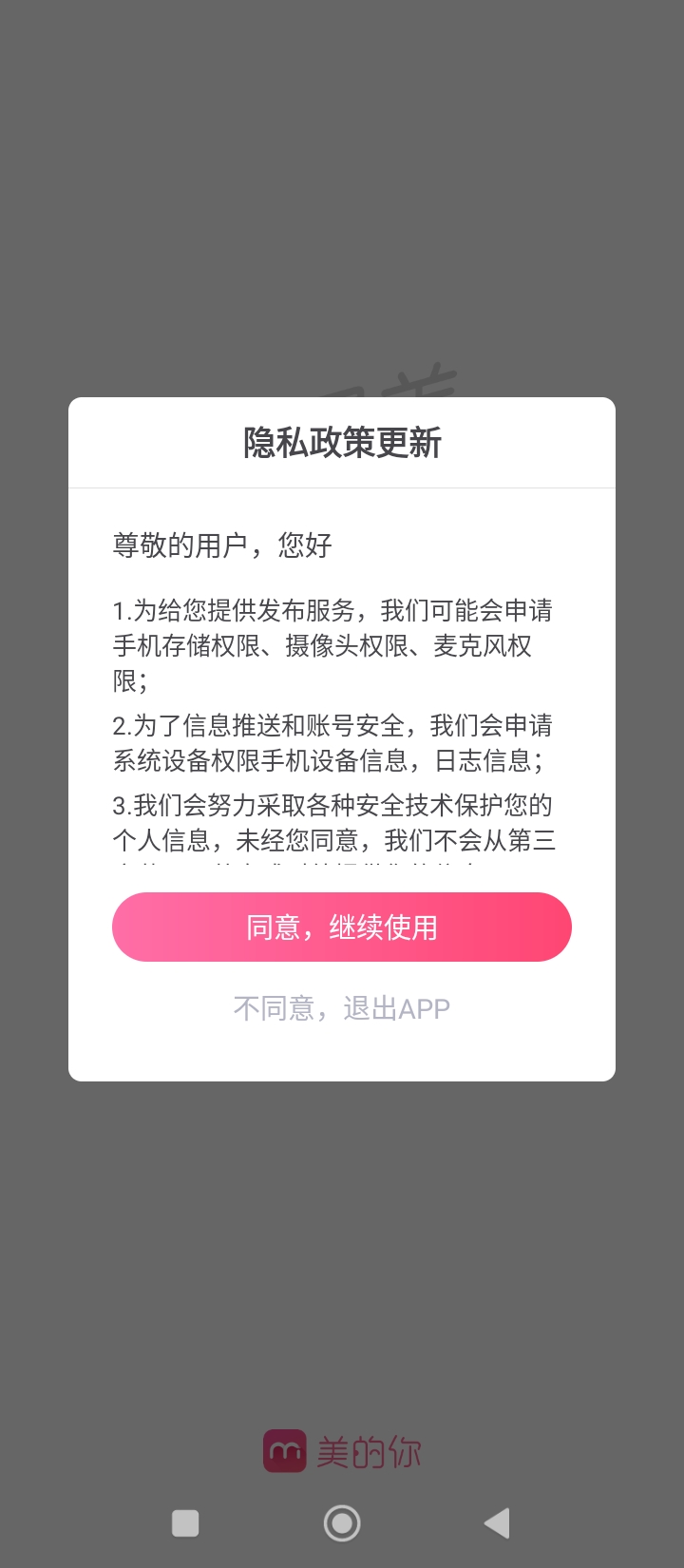Choose 不同意，退出APP to exit
Screen dimensions: 684x1568
point(342,1008)
